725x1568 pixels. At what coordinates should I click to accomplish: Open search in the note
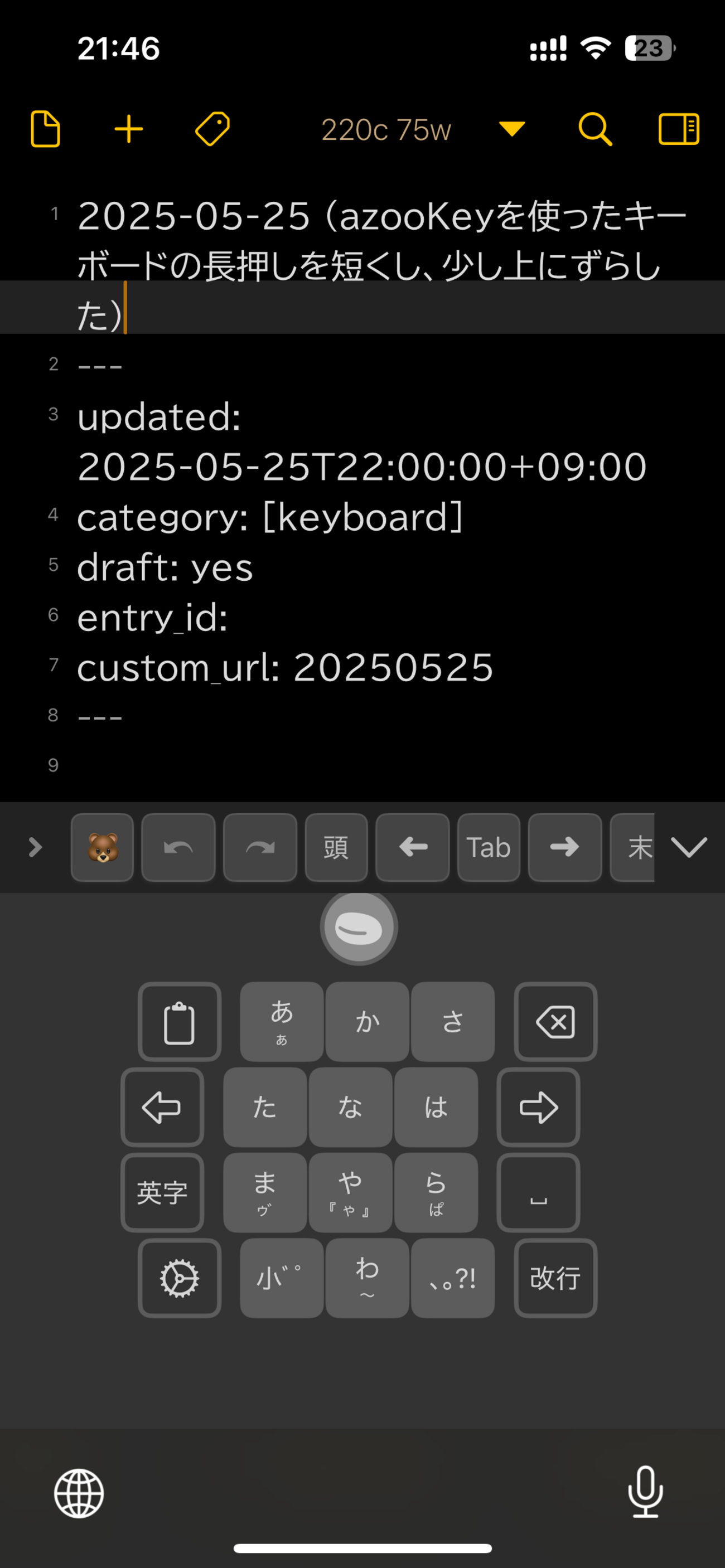click(x=594, y=129)
